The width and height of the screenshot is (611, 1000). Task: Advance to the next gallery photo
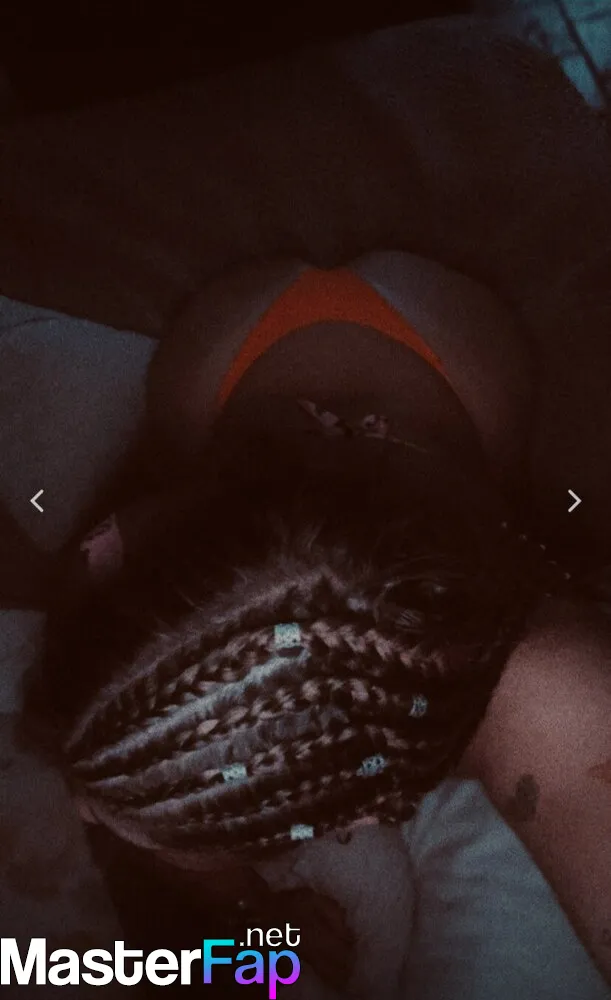(x=574, y=501)
